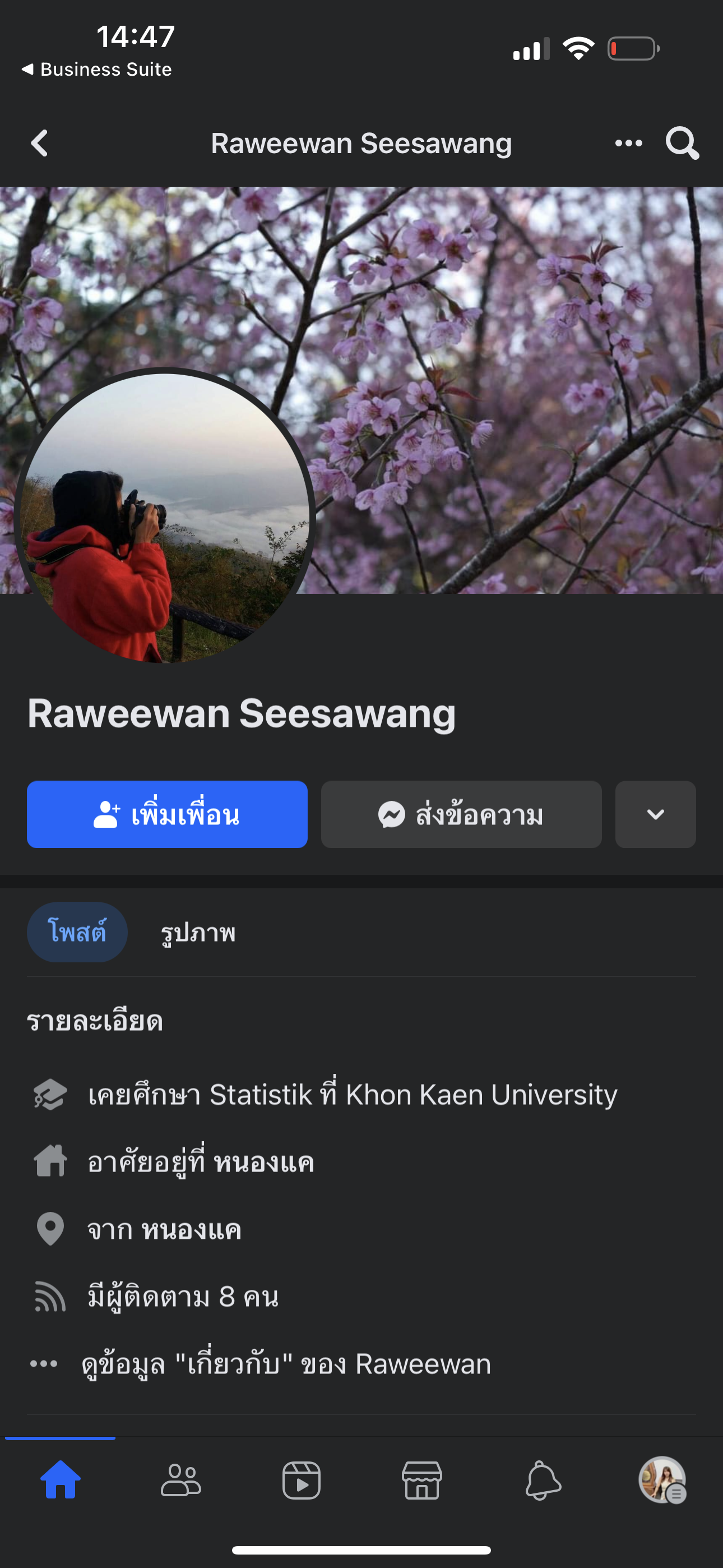Switch to the รูปภาพ photos tab
This screenshot has width=723, height=1568.
[198, 932]
